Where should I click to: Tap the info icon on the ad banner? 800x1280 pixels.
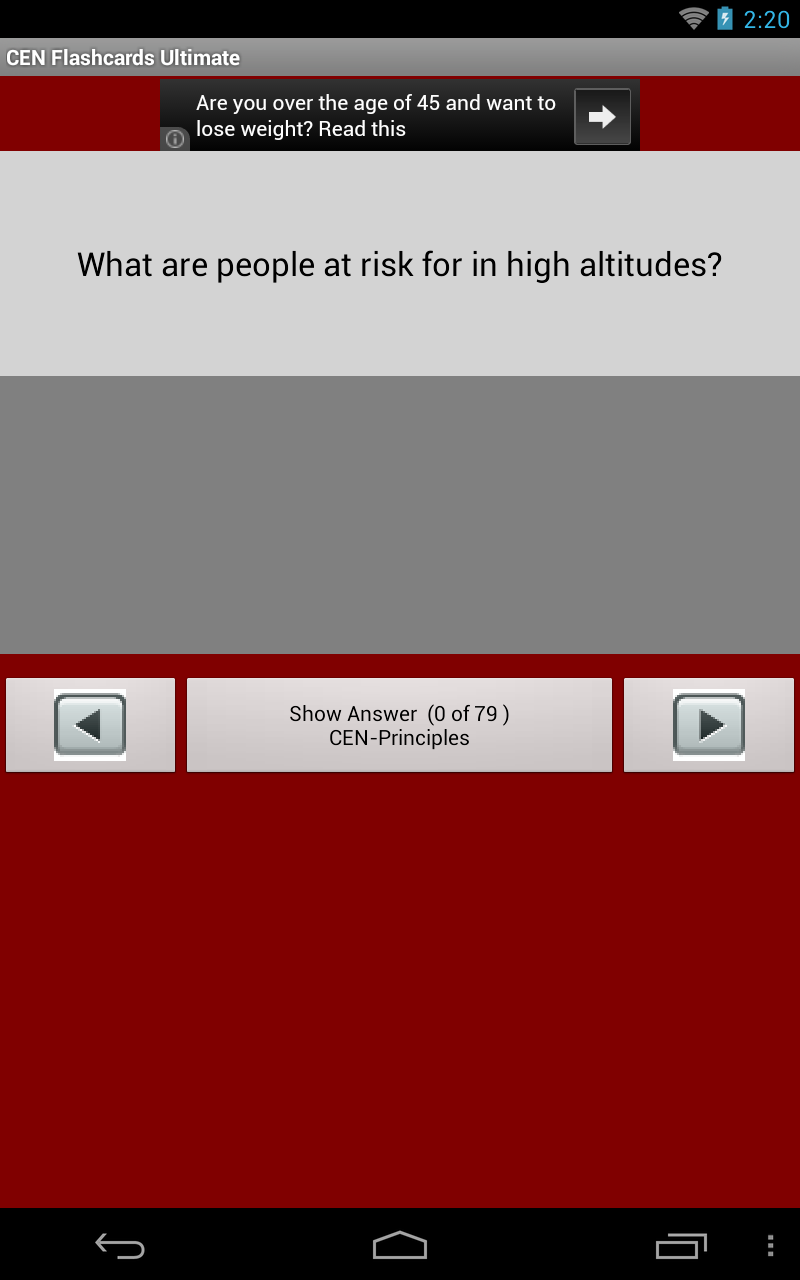(x=175, y=140)
